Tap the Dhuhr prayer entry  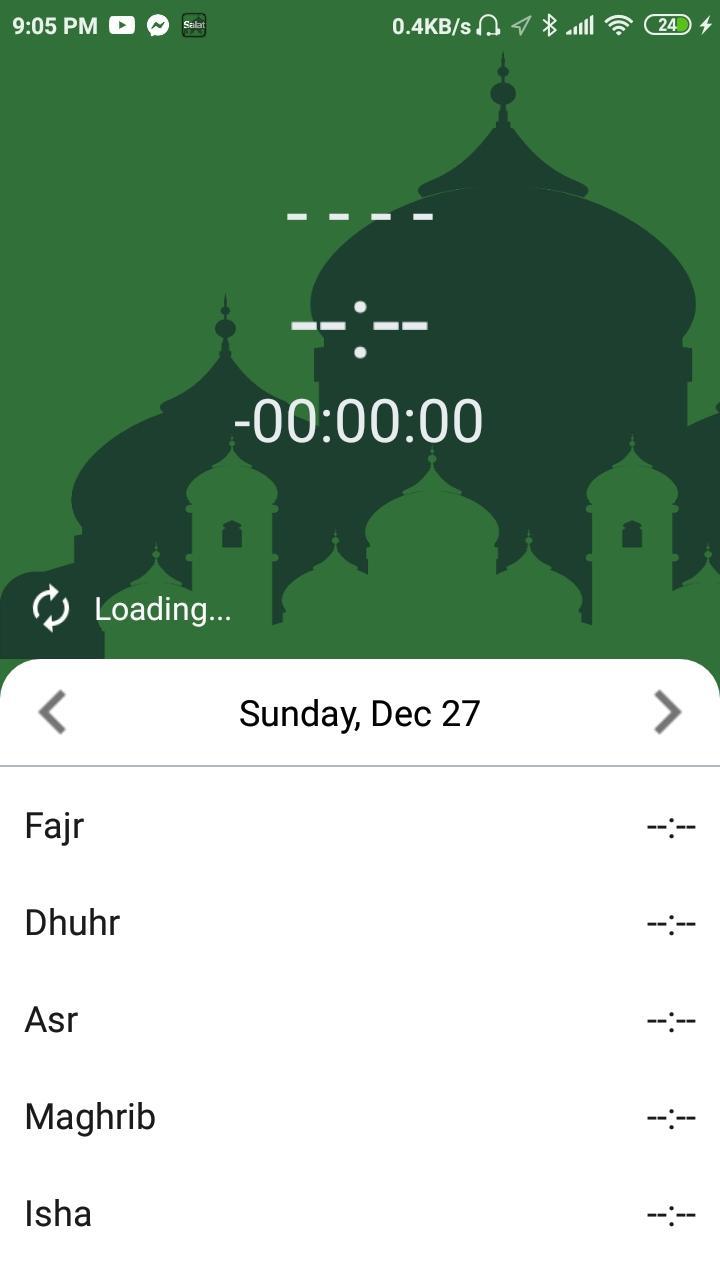(360, 922)
